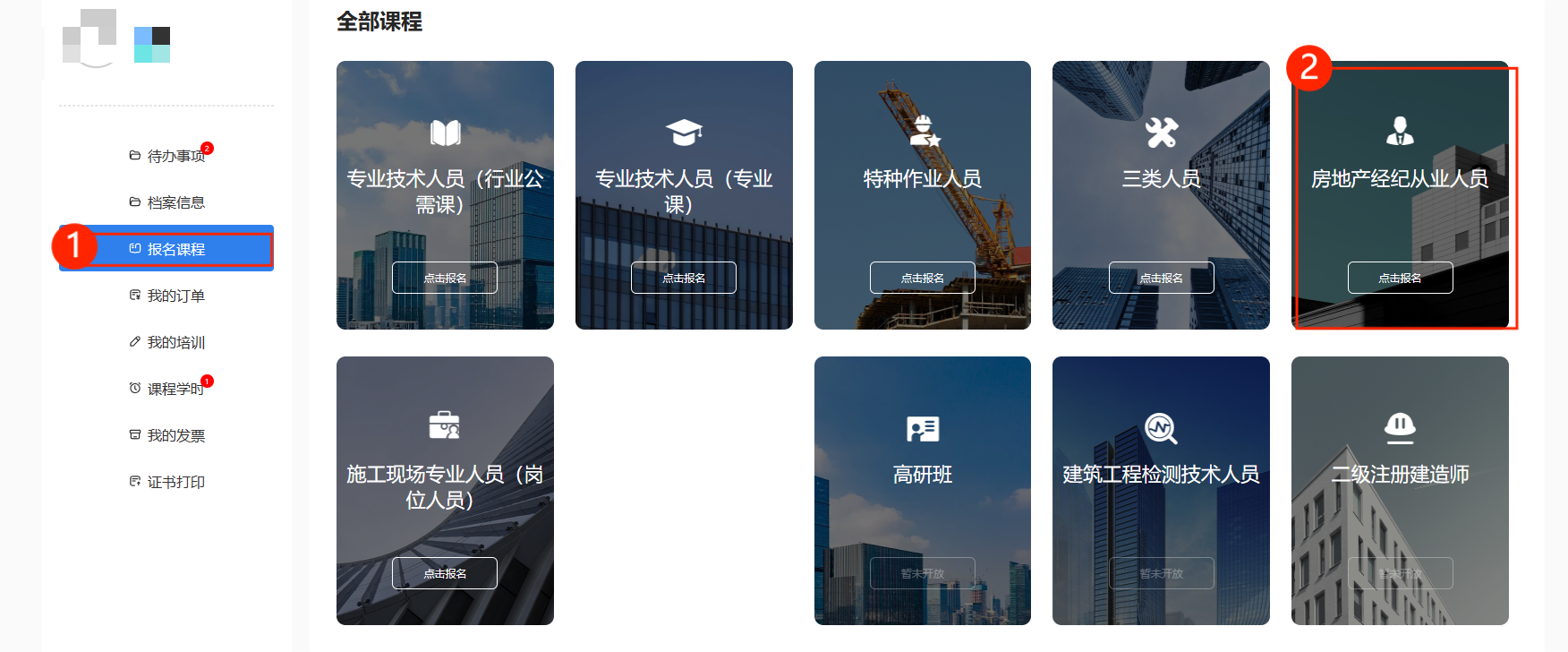
Task: Sign up via 点击报名 under 三类人员
Action: point(1161,278)
